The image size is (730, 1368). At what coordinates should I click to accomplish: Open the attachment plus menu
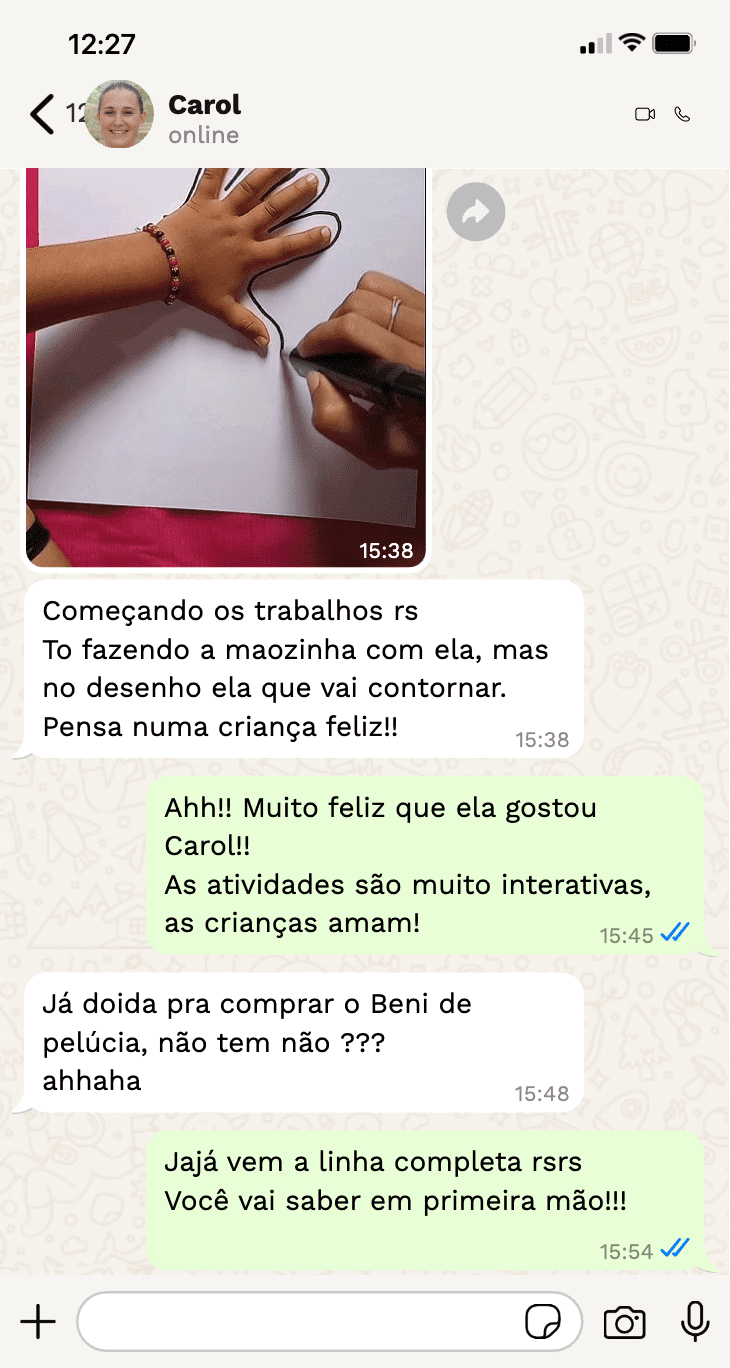click(x=38, y=1322)
